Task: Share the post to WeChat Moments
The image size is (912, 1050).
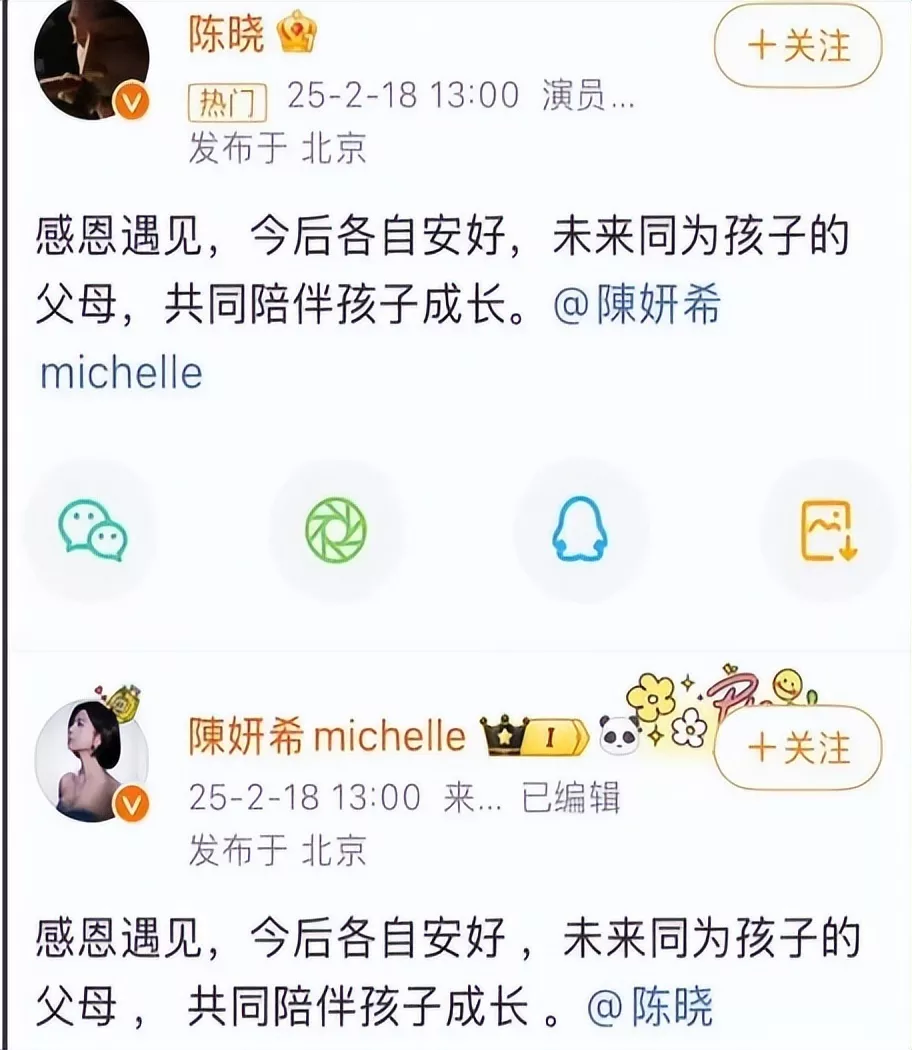Action: click(336, 529)
